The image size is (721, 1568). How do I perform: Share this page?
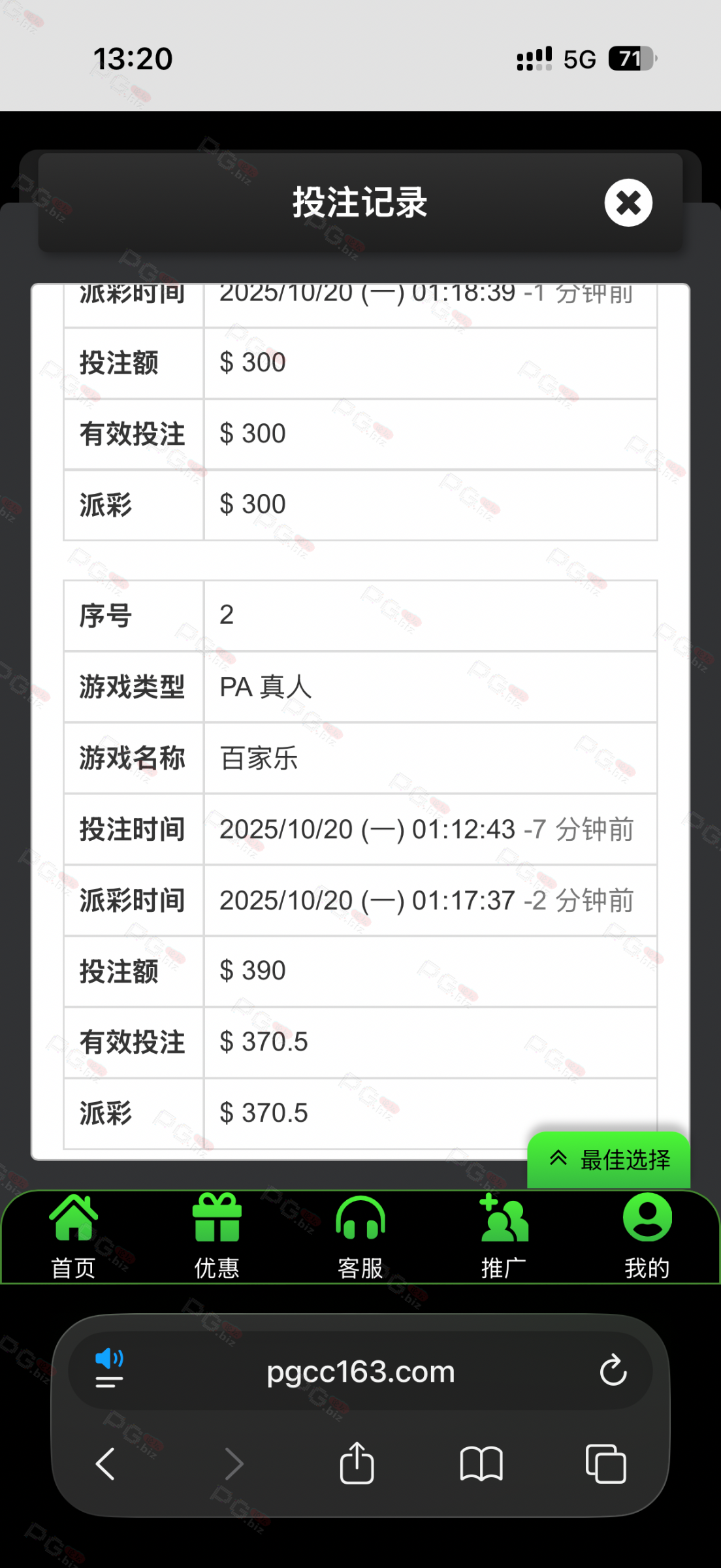(x=357, y=1463)
